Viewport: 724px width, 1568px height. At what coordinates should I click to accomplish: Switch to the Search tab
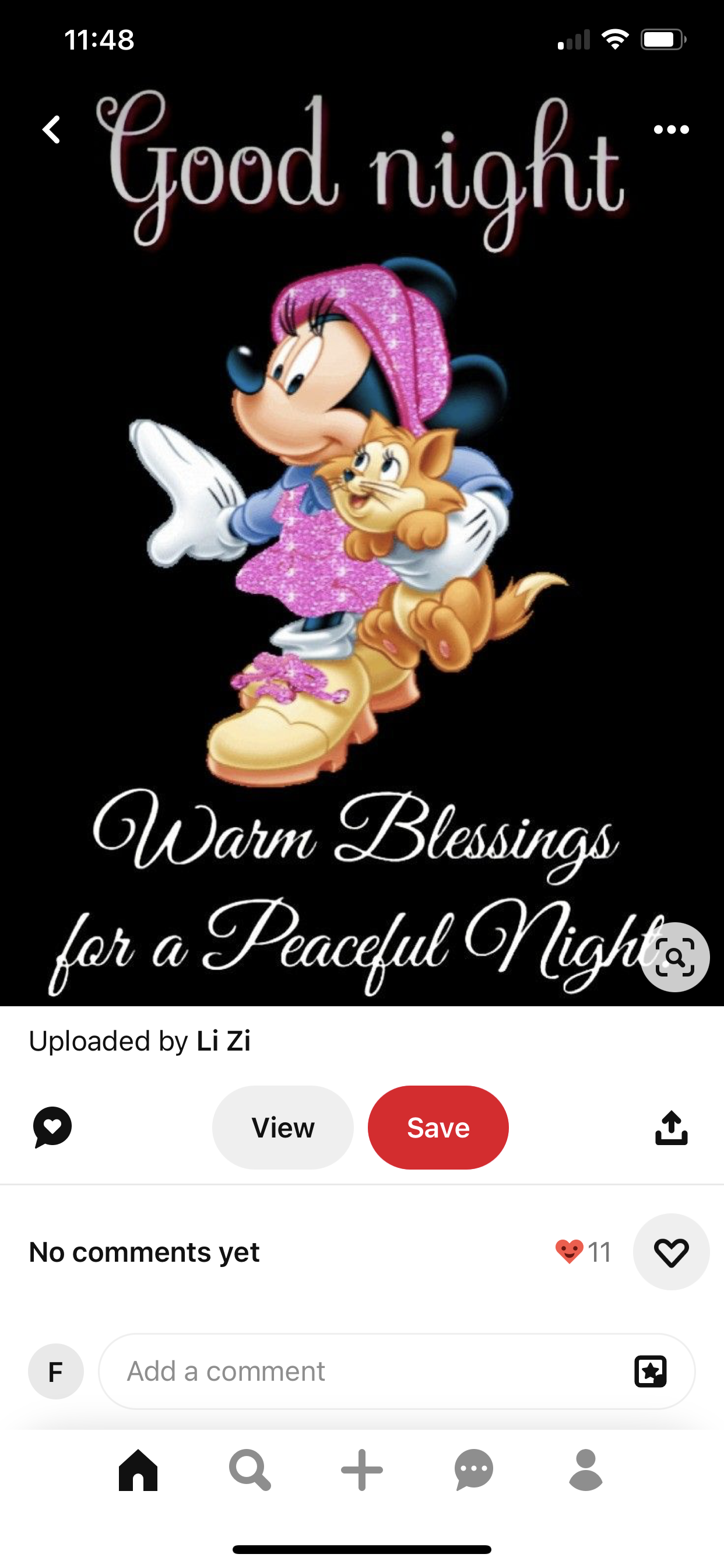pyautogui.click(x=249, y=1470)
